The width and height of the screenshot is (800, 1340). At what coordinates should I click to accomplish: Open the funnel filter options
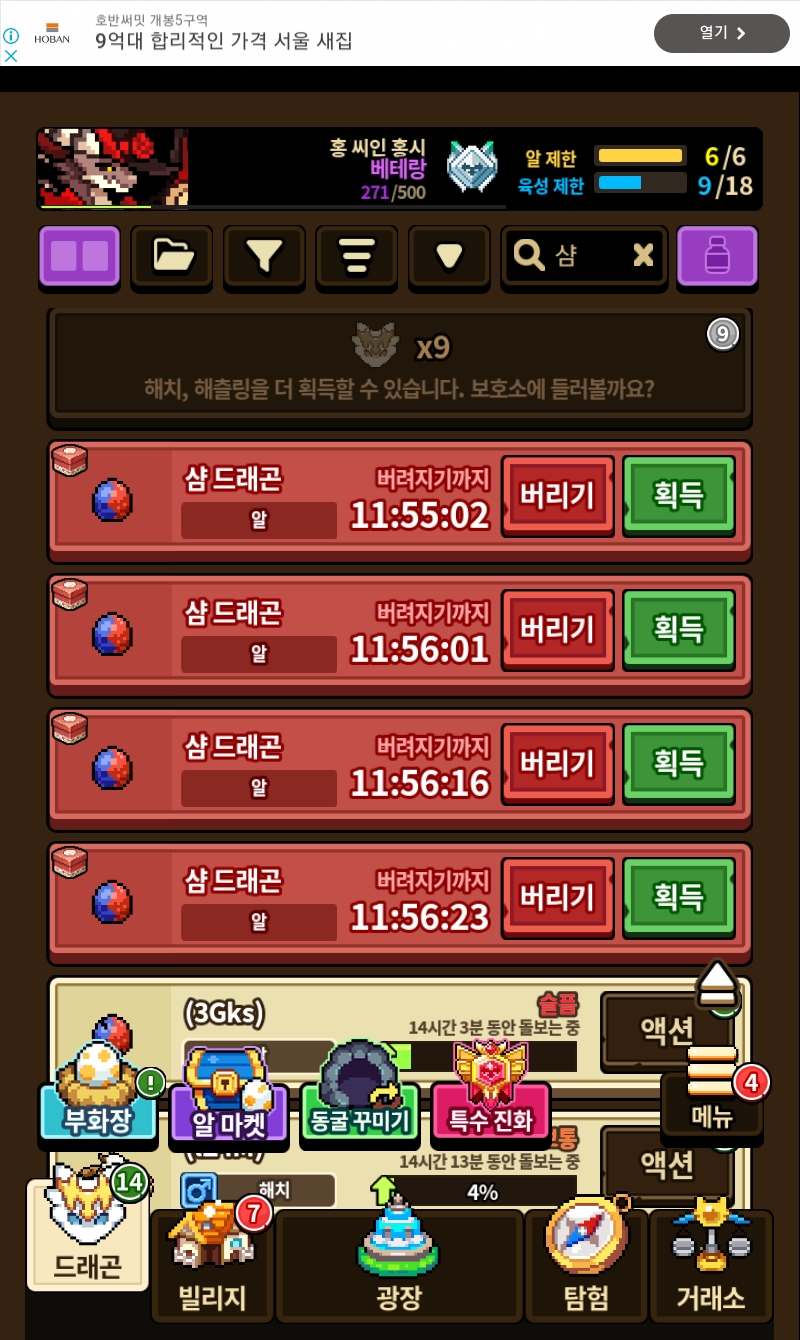(264, 257)
